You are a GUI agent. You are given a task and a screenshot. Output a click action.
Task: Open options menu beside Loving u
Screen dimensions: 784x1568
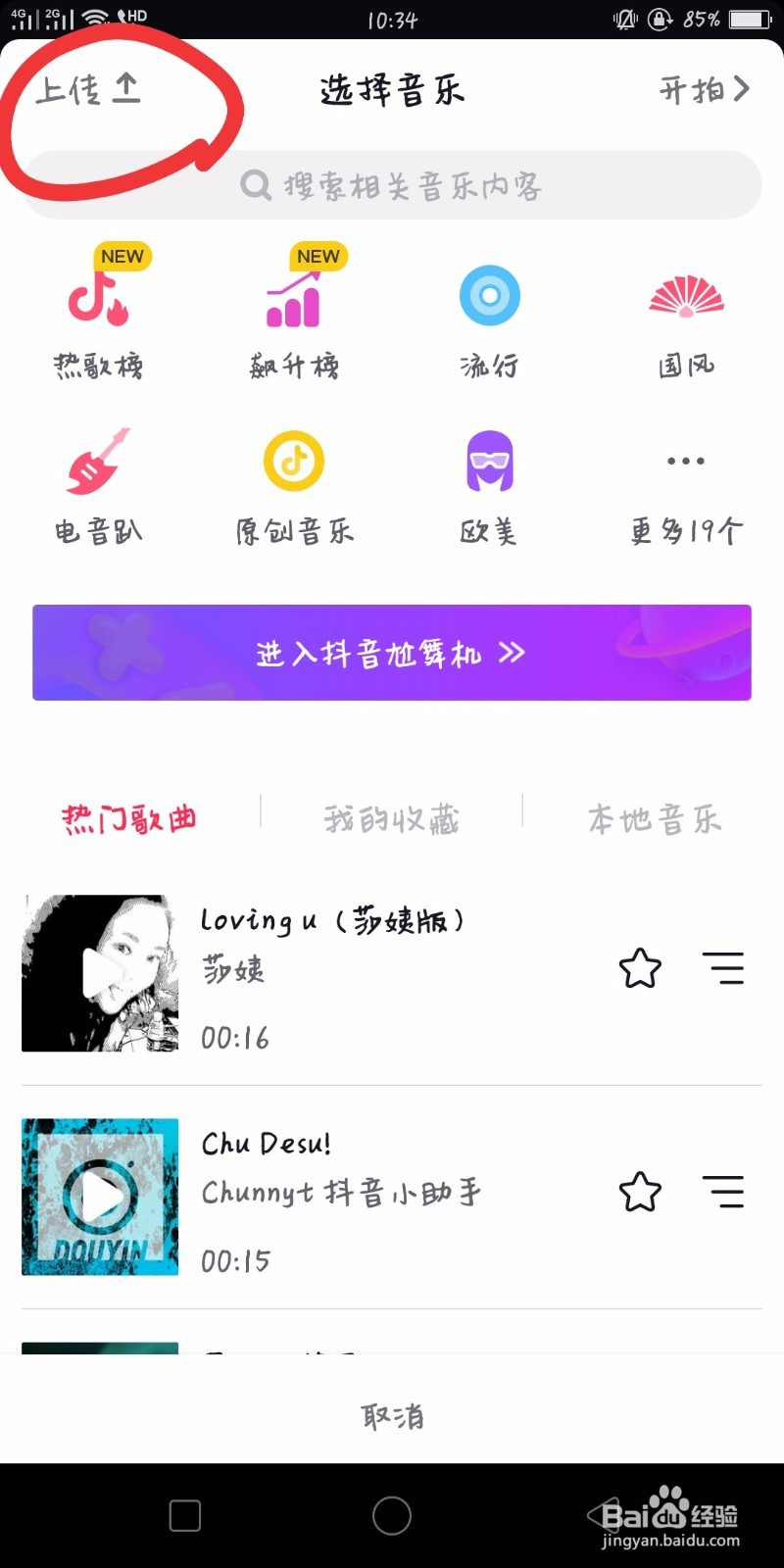click(x=724, y=968)
